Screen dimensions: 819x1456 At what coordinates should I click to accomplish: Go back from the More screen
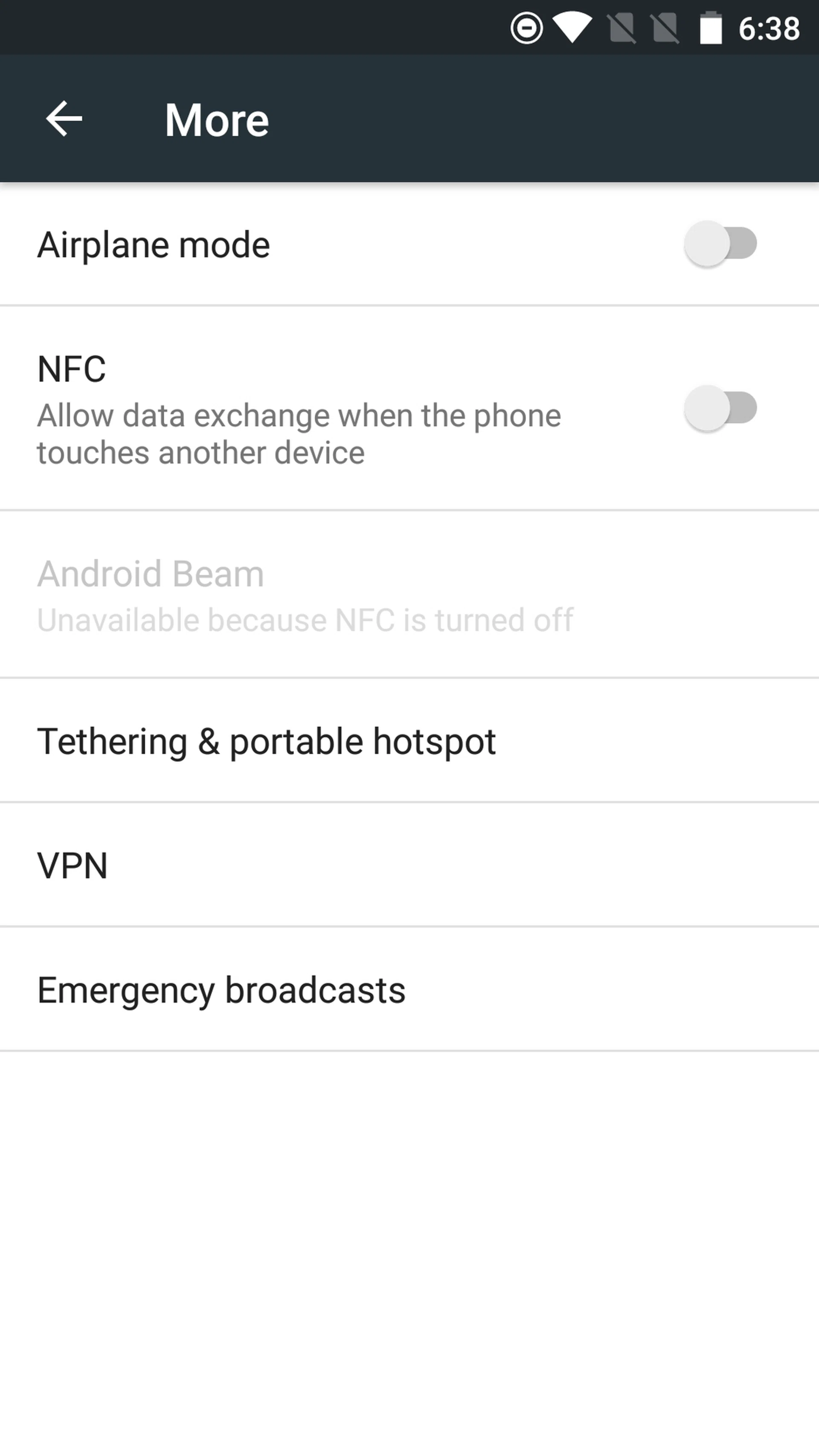64,119
